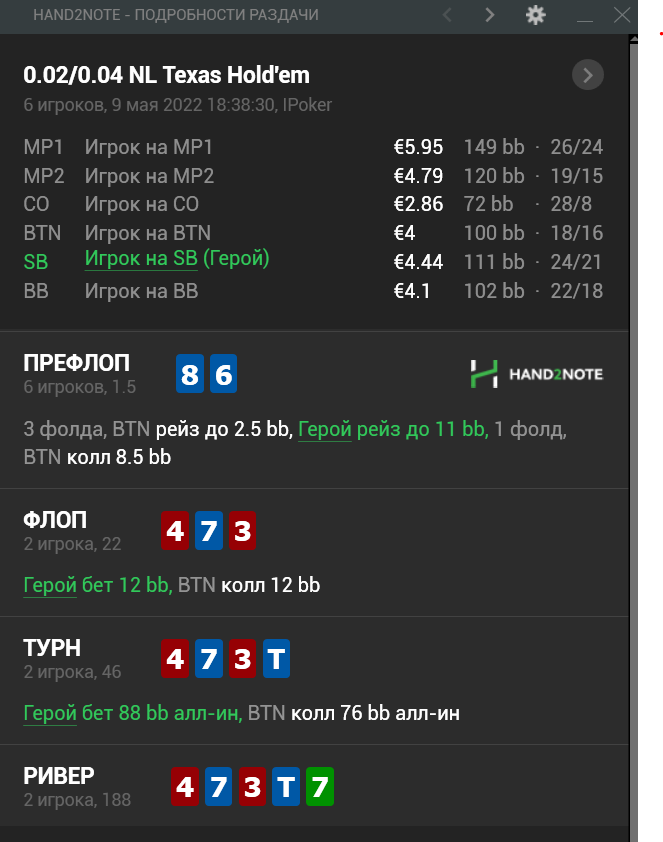The height and width of the screenshot is (842, 663).
Task: Open Герой link in the turn actions
Action: (50, 713)
